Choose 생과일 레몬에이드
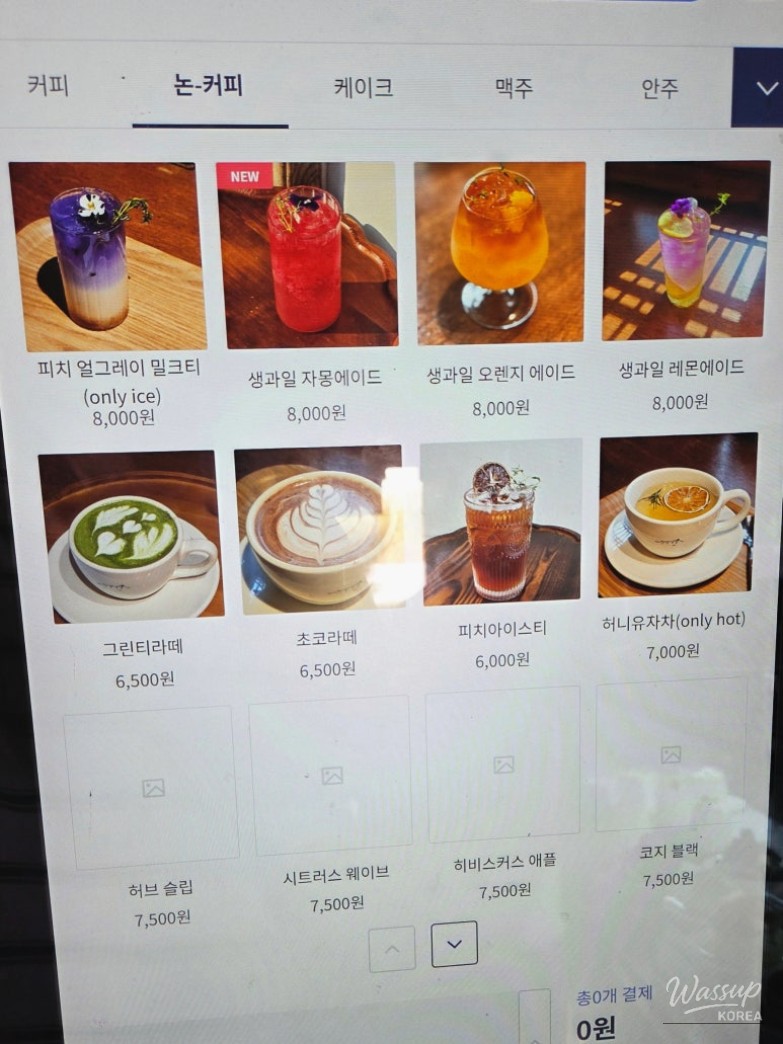The width and height of the screenshot is (783, 1044). click(x=686, y=250)
